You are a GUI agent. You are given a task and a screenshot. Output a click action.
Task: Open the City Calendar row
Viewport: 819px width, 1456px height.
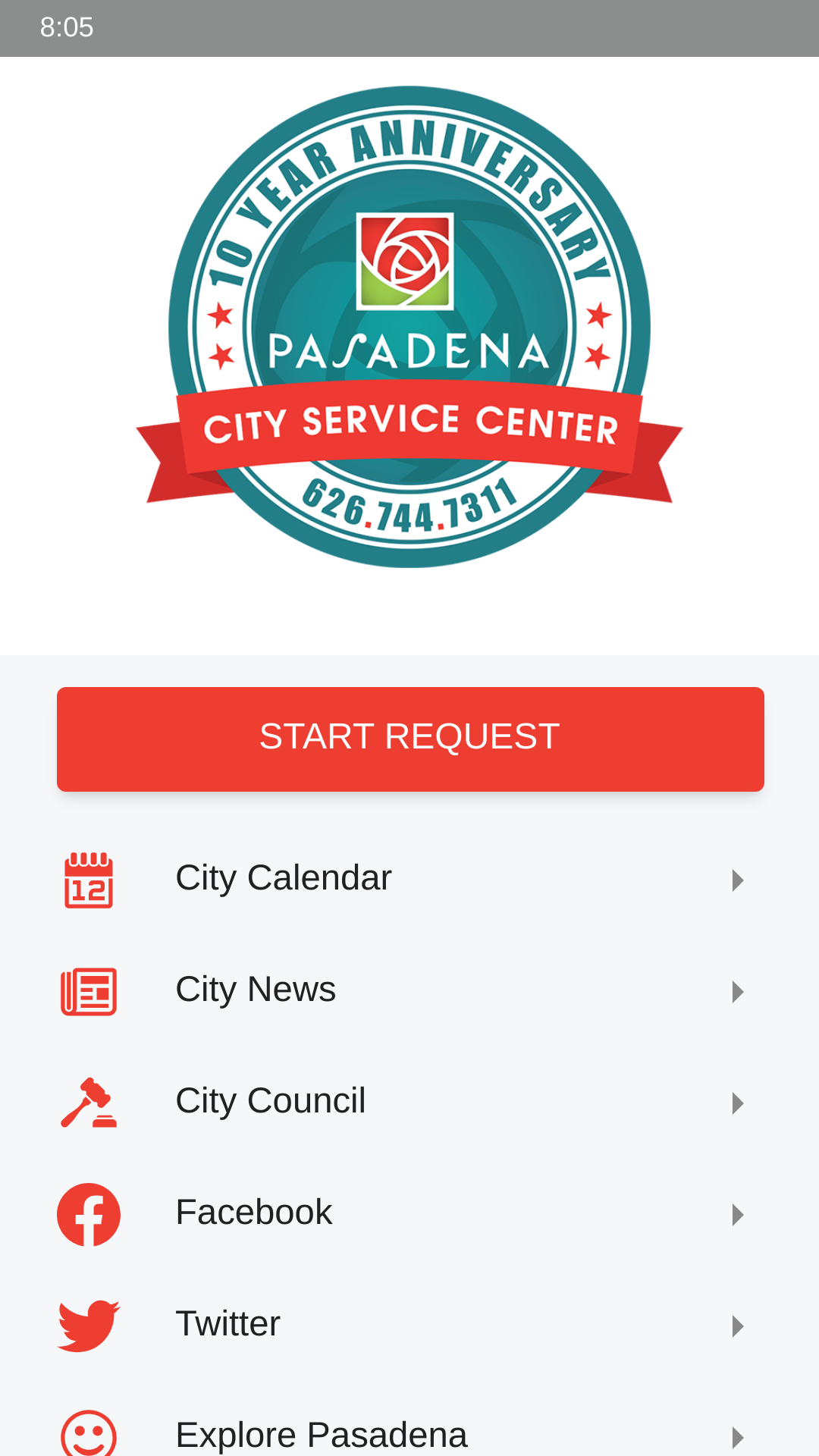(409, 880)
